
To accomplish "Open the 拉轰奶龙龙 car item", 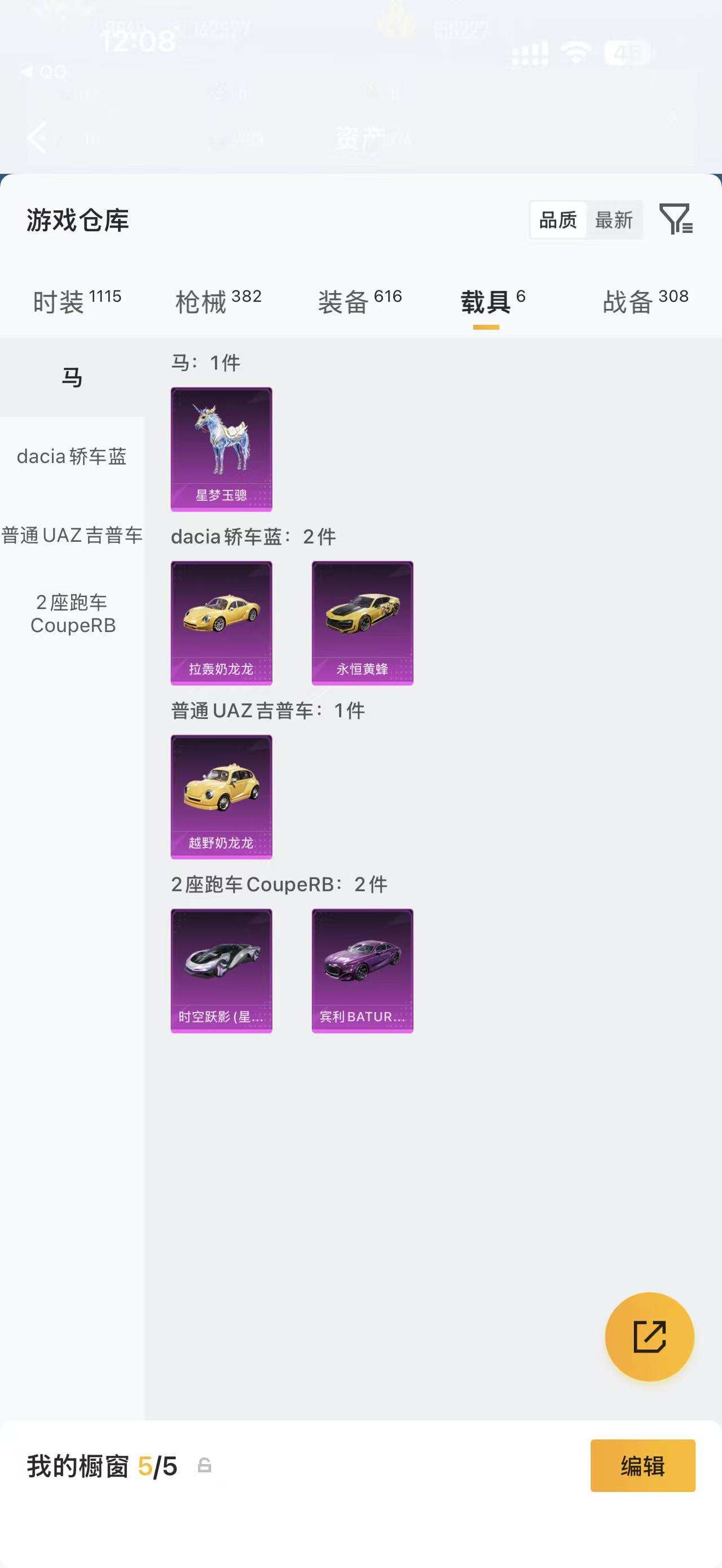I will point(221,622).
